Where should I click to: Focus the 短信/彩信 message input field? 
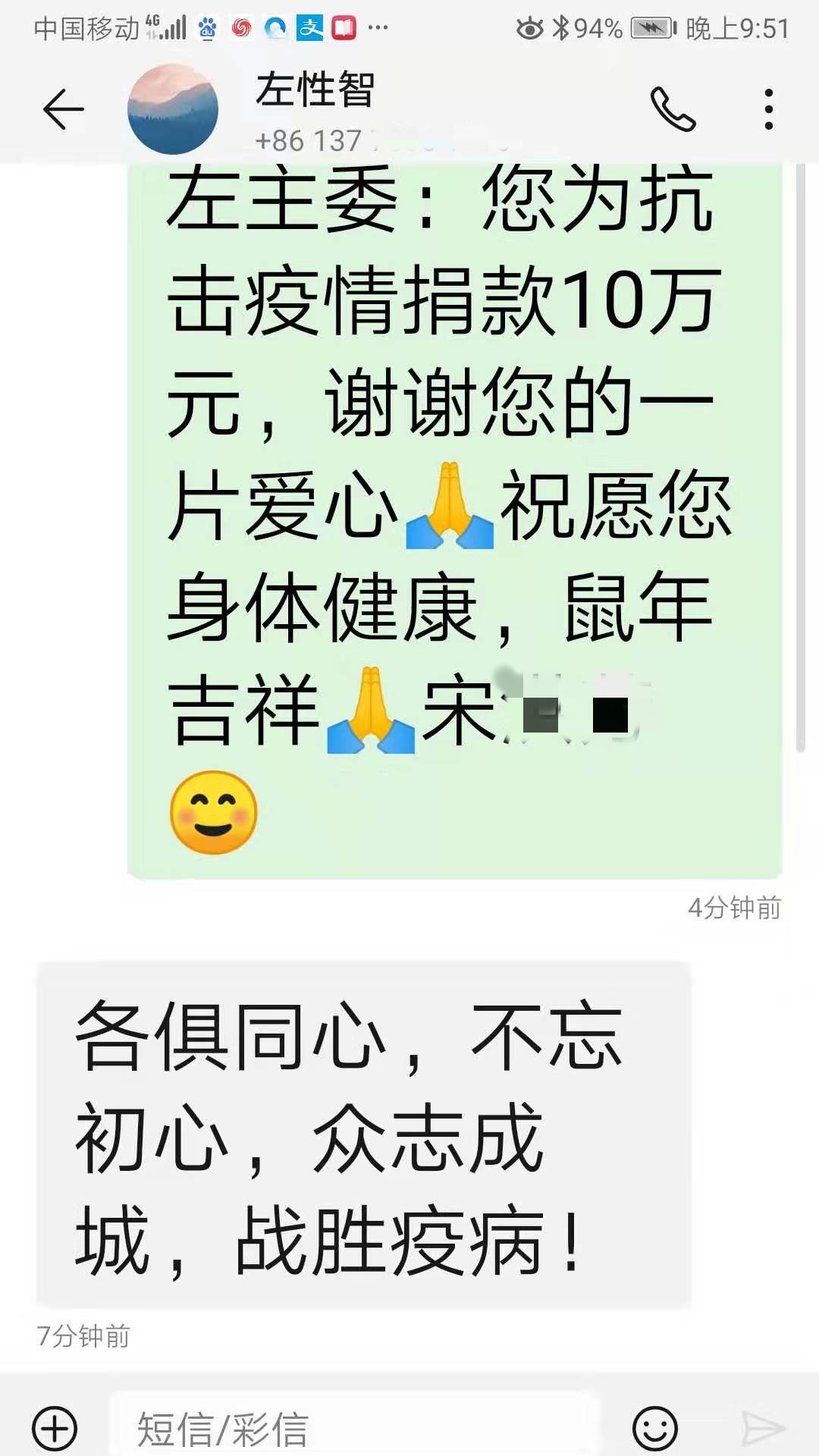pyautogui.click(x=356, y=1429)
